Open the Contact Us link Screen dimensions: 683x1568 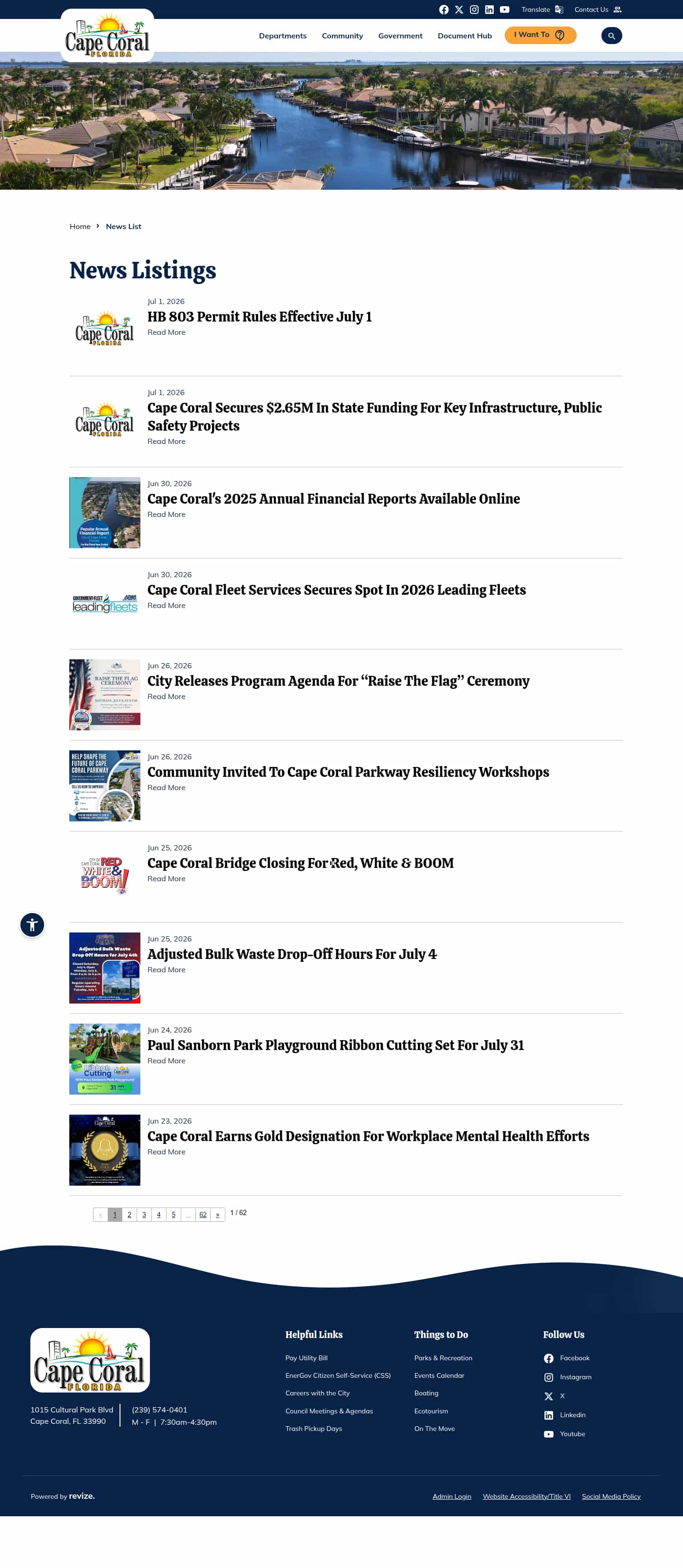598,10
